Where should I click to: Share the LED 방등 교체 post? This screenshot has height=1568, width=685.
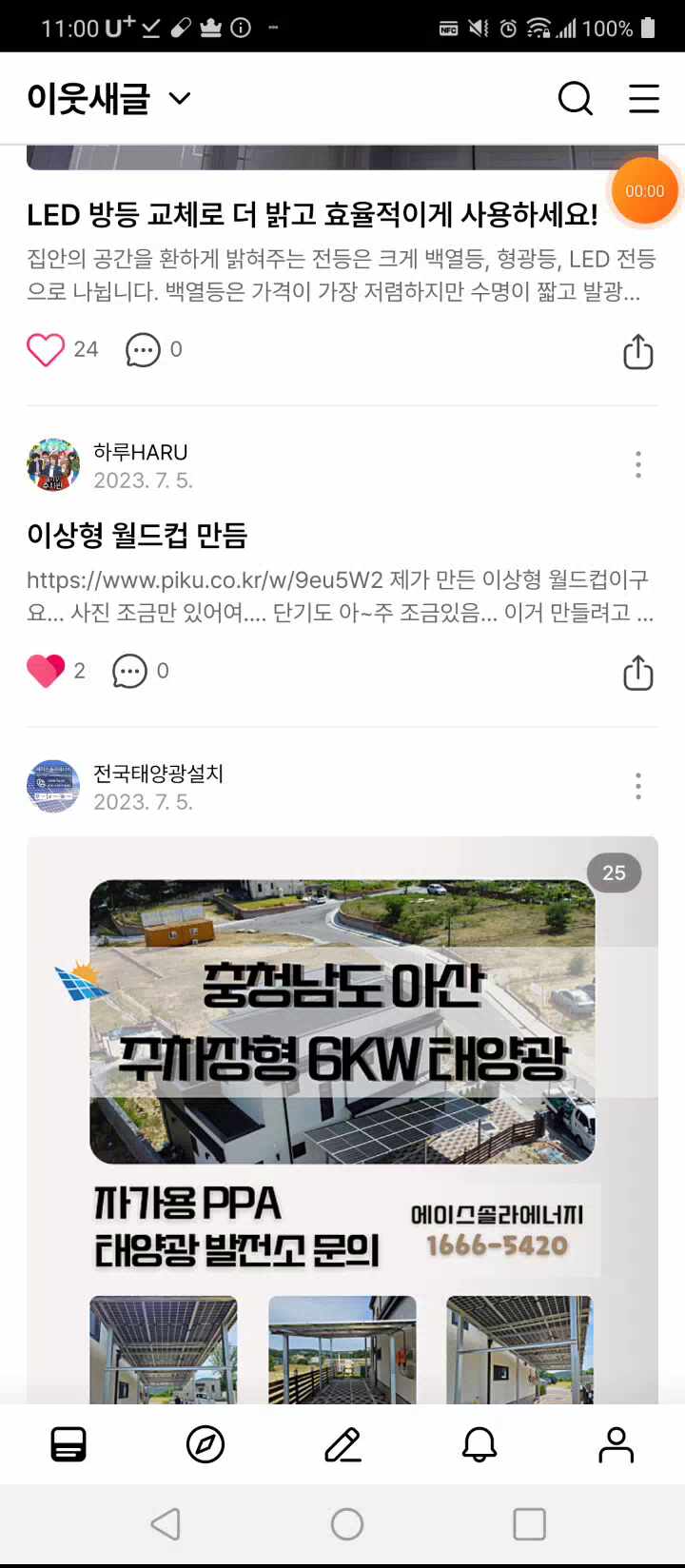(637, 352)
